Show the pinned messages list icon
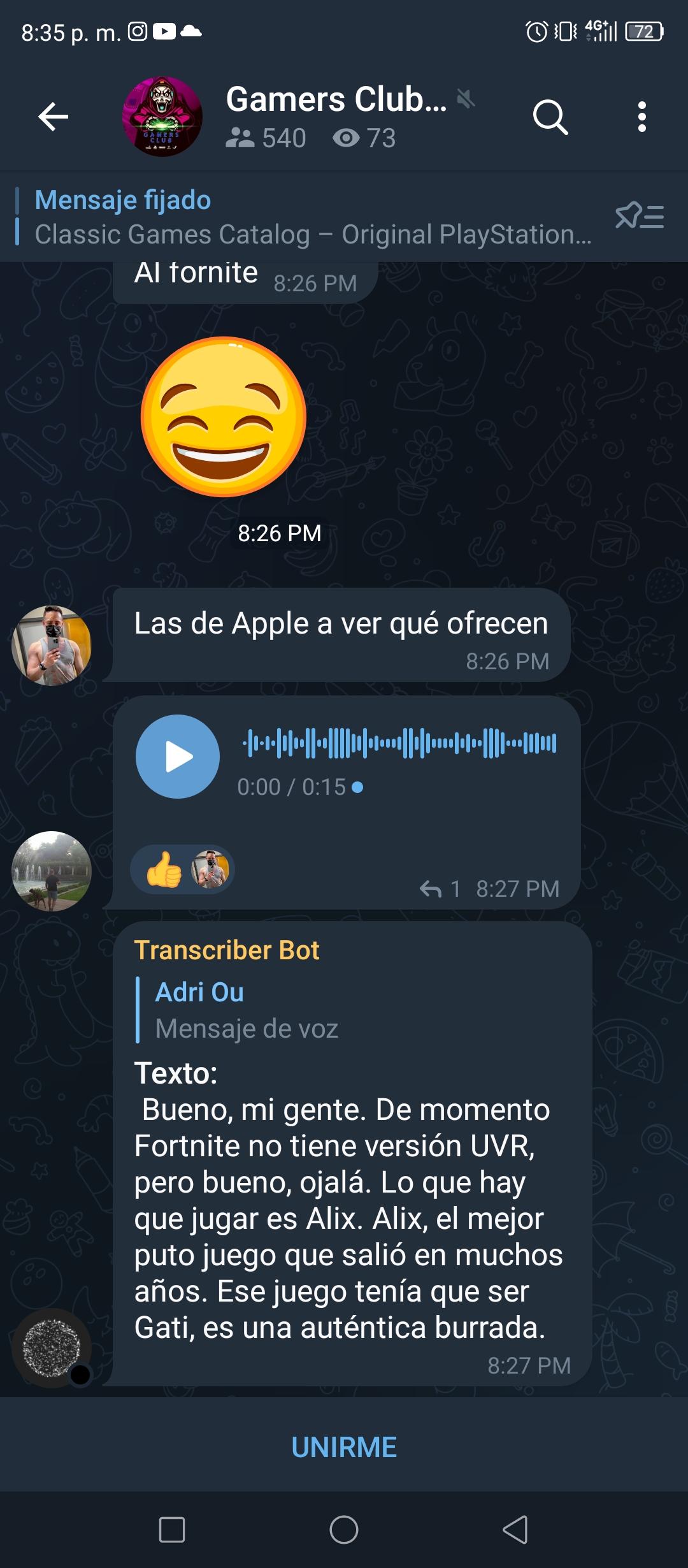 [640, 217]
